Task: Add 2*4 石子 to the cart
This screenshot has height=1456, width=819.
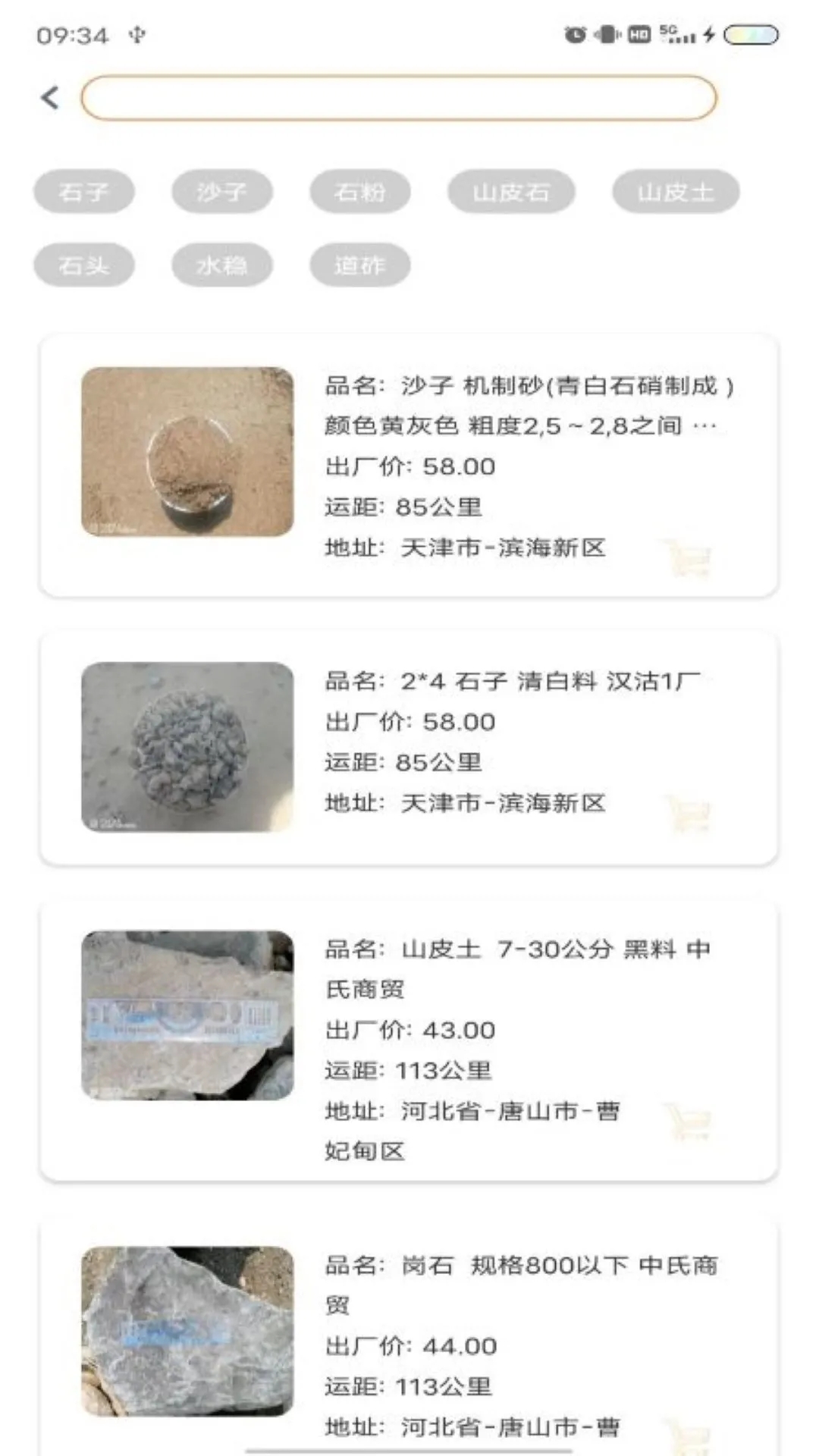Action: click(689, 814)
